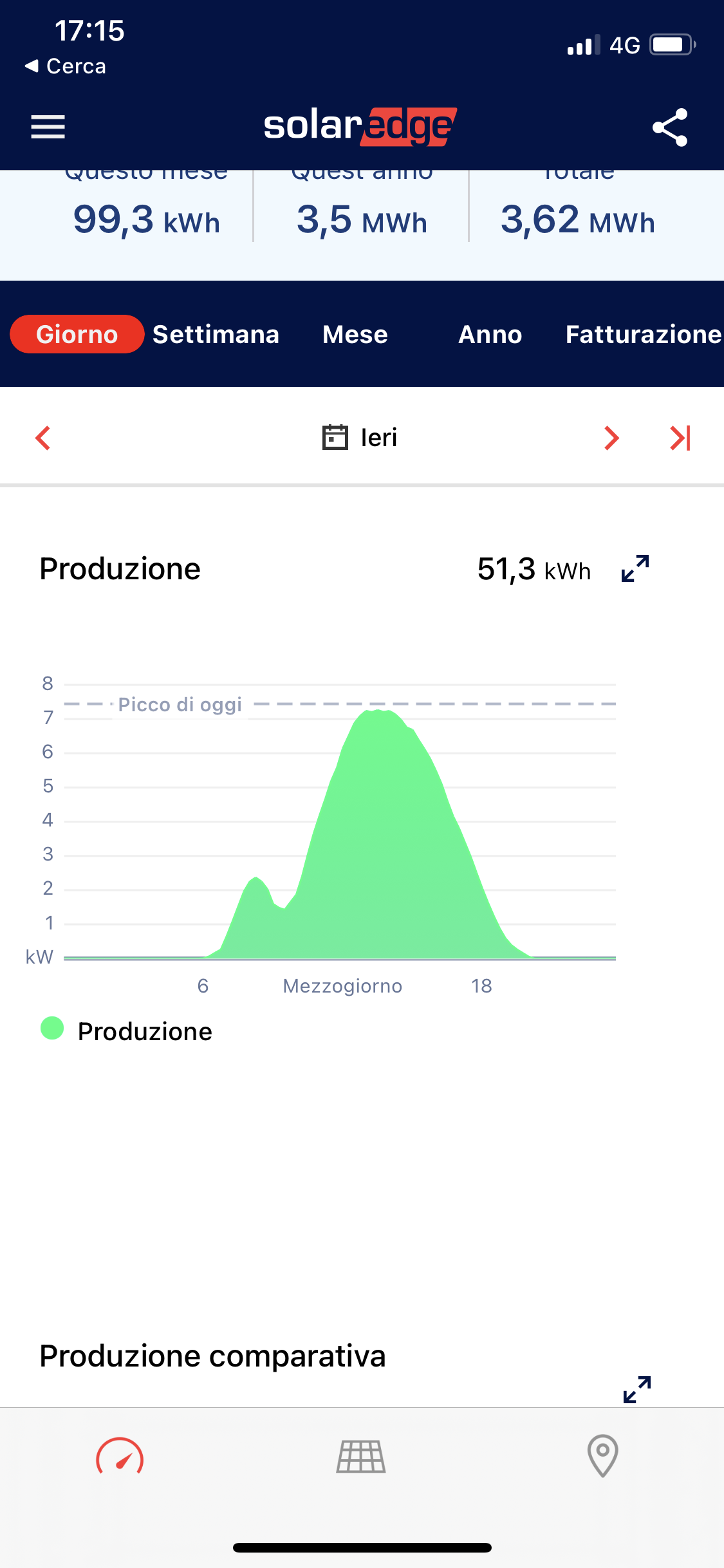Share the solar production data
724x1568 pixels.
tap(670, 127)
